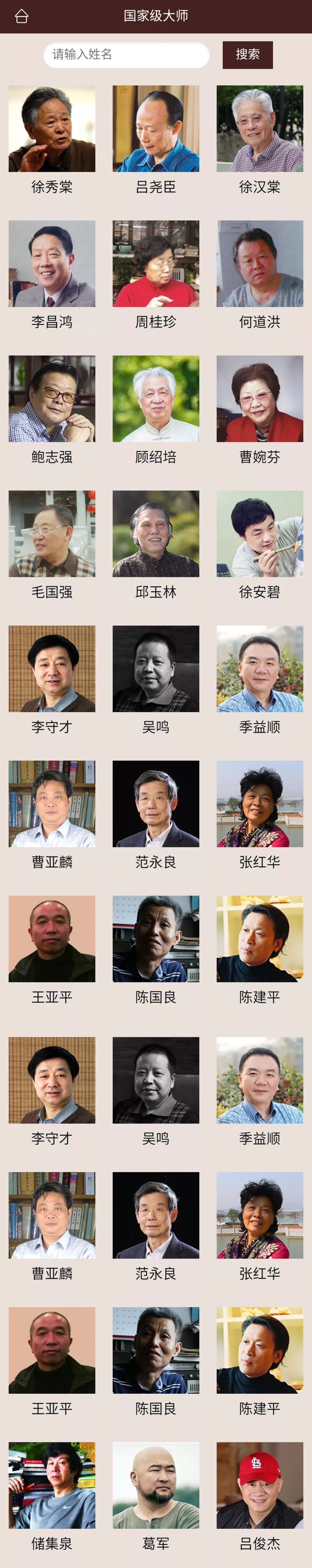
Task: Tap the home icon in header
Action: pyautogui.click(x=21, y=17)
